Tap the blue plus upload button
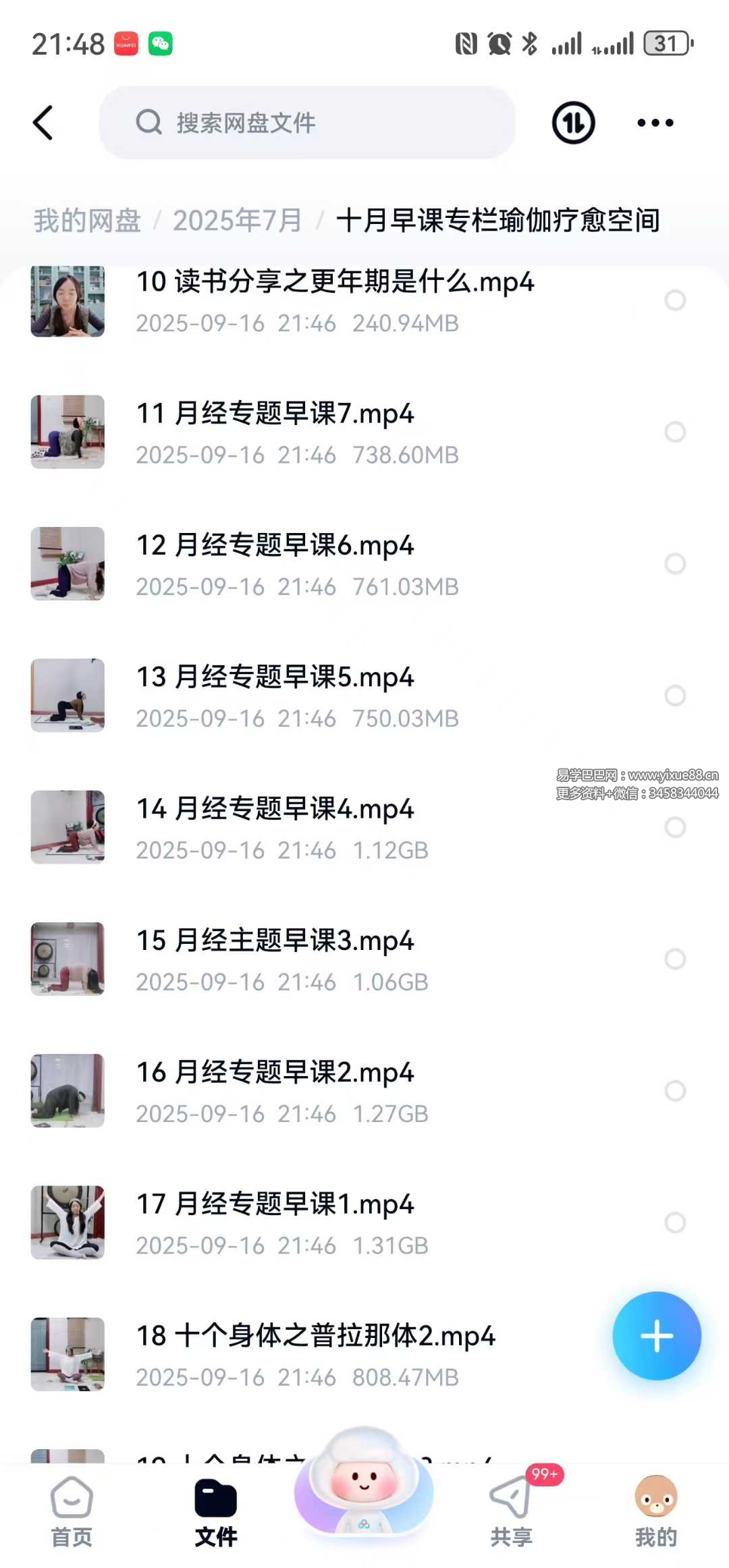 click(x=656, y=1336)
